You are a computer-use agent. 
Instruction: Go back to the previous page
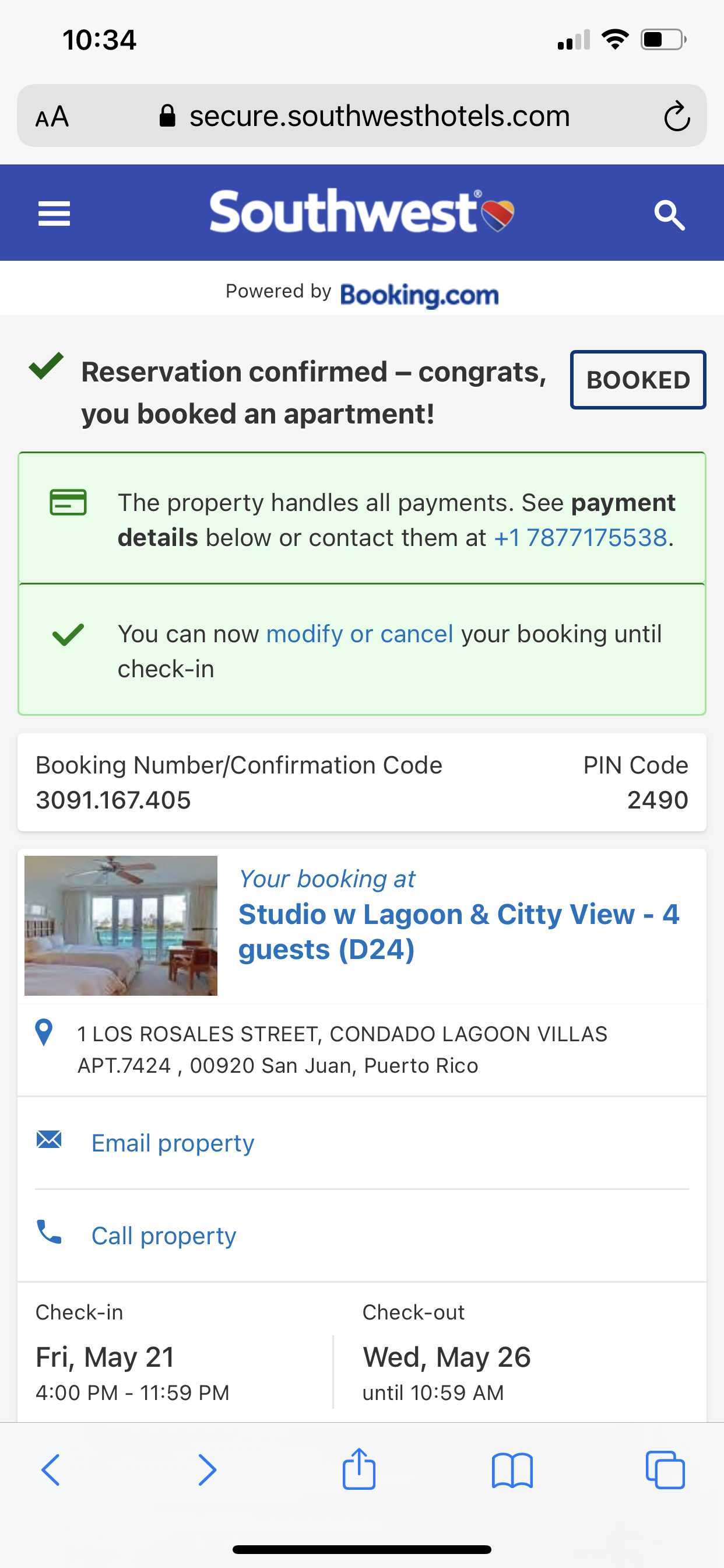(51, 1470)
